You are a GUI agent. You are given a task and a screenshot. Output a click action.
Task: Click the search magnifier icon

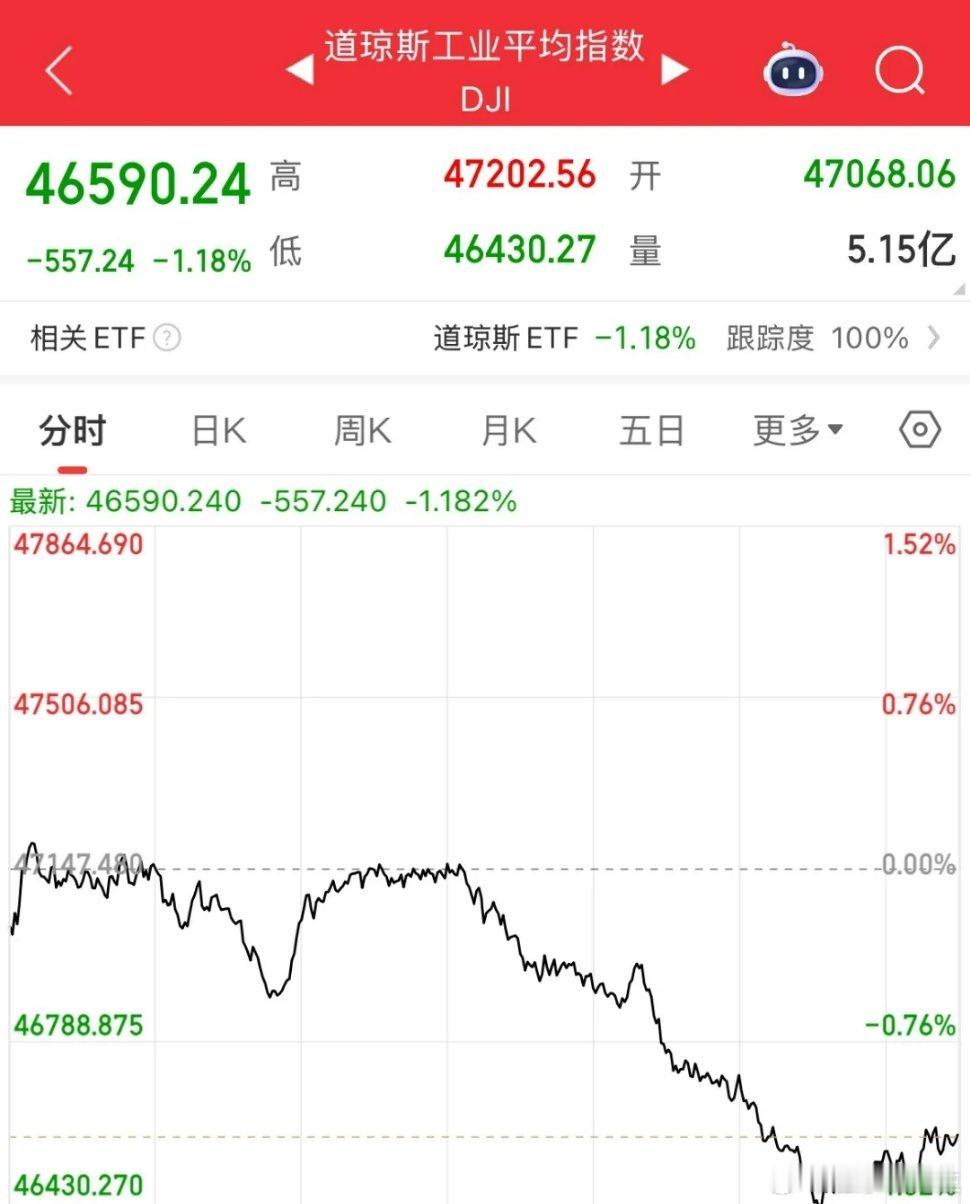pos(899,70)
